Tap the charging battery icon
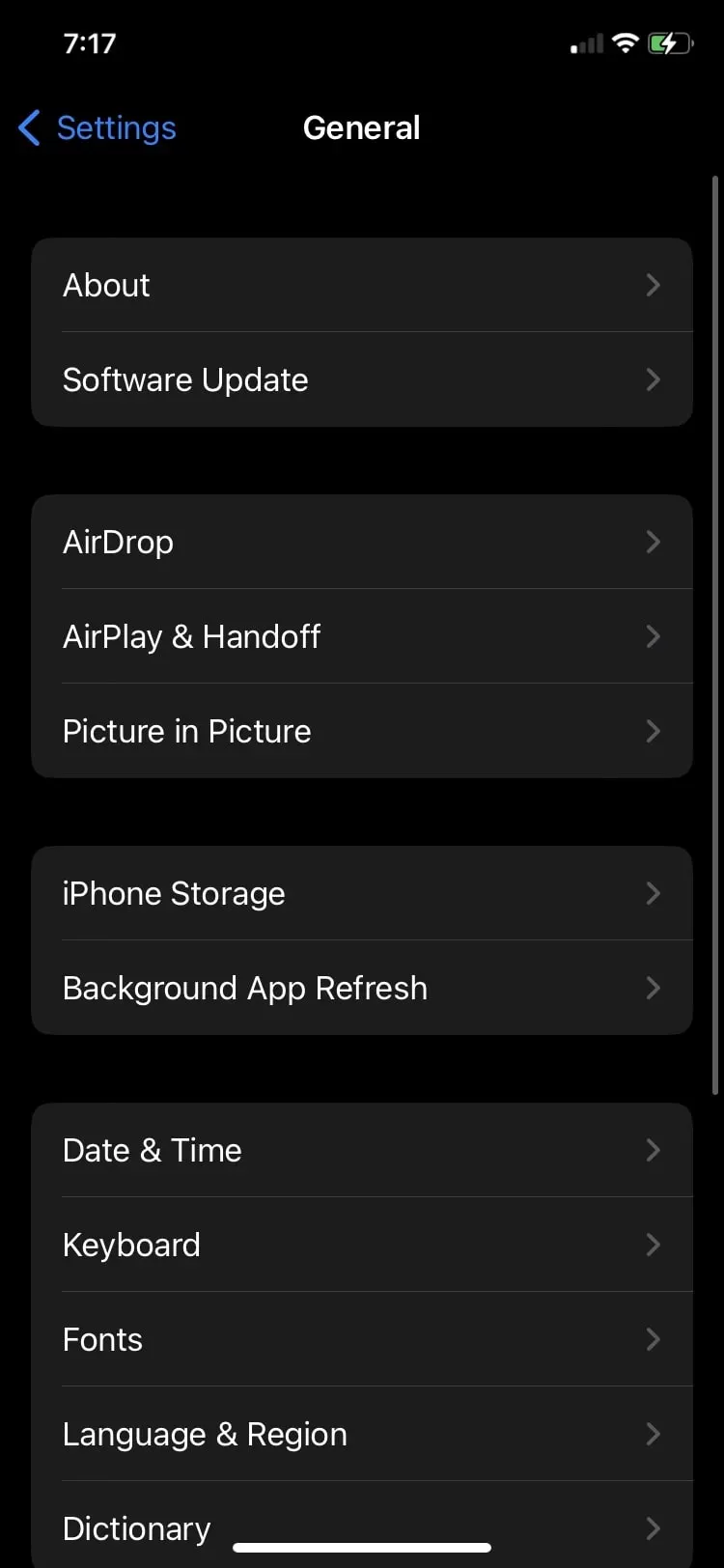Viewport: 724px width, 1568px height. pyautogui.click(x=670, y=42)
